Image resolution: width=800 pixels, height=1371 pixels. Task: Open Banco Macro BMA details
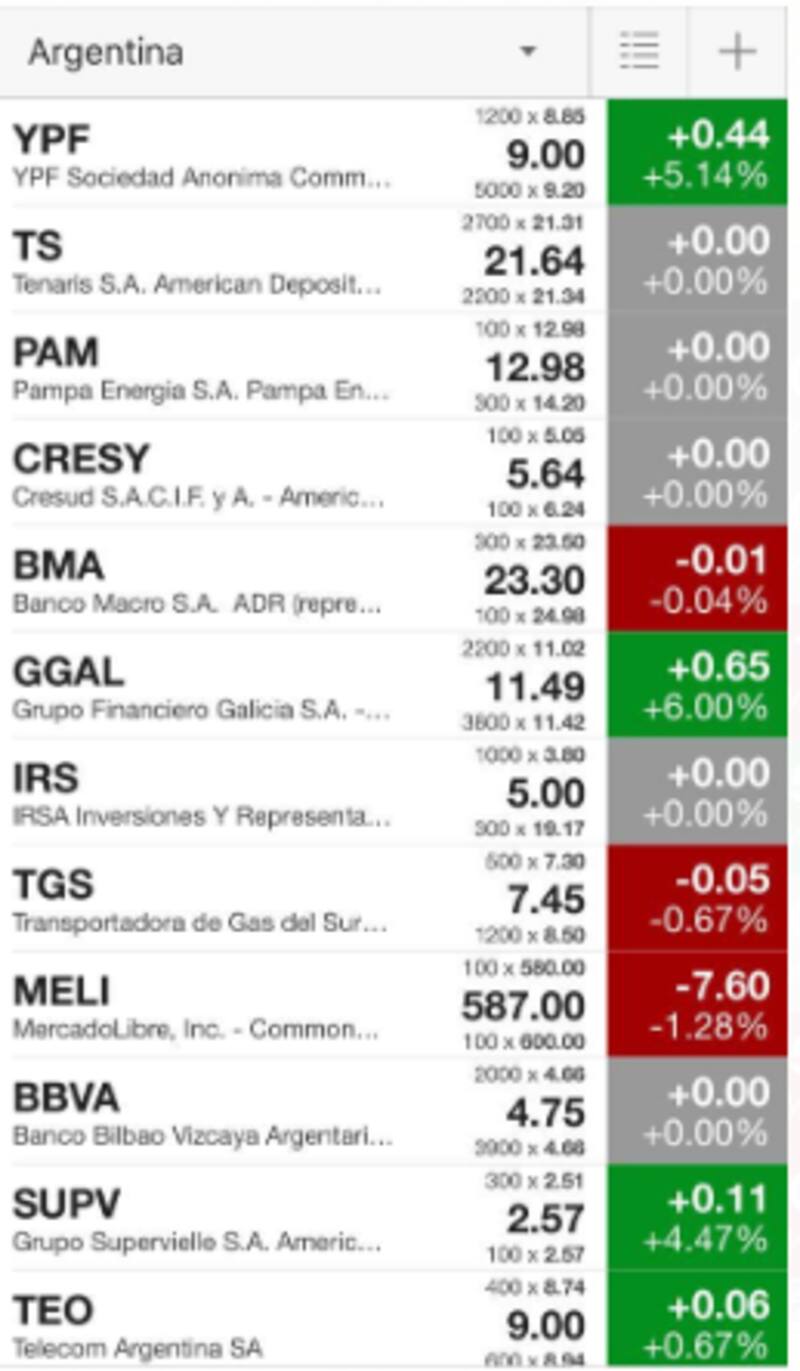200,582
